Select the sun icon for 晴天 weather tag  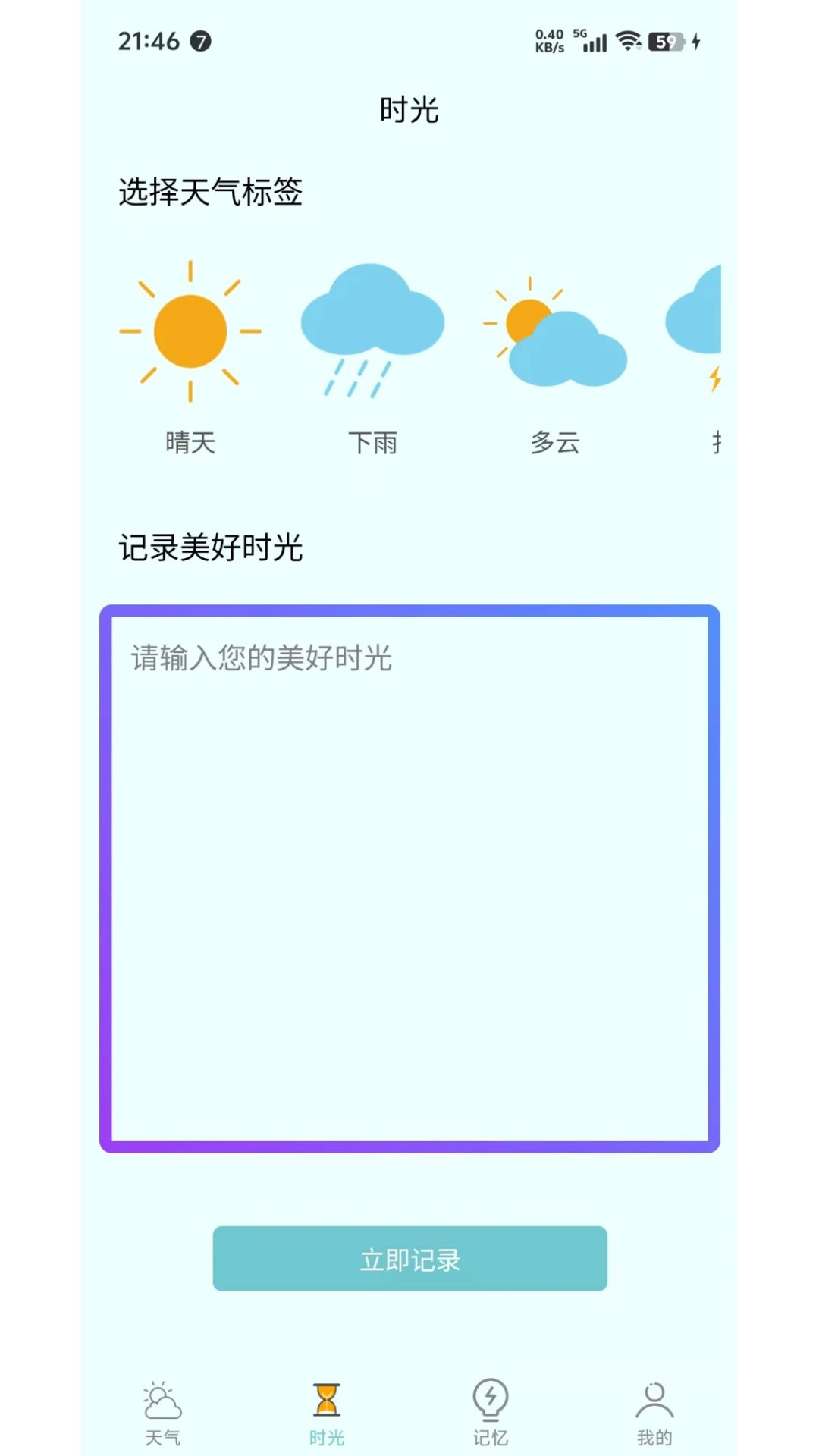click(190, 332)
